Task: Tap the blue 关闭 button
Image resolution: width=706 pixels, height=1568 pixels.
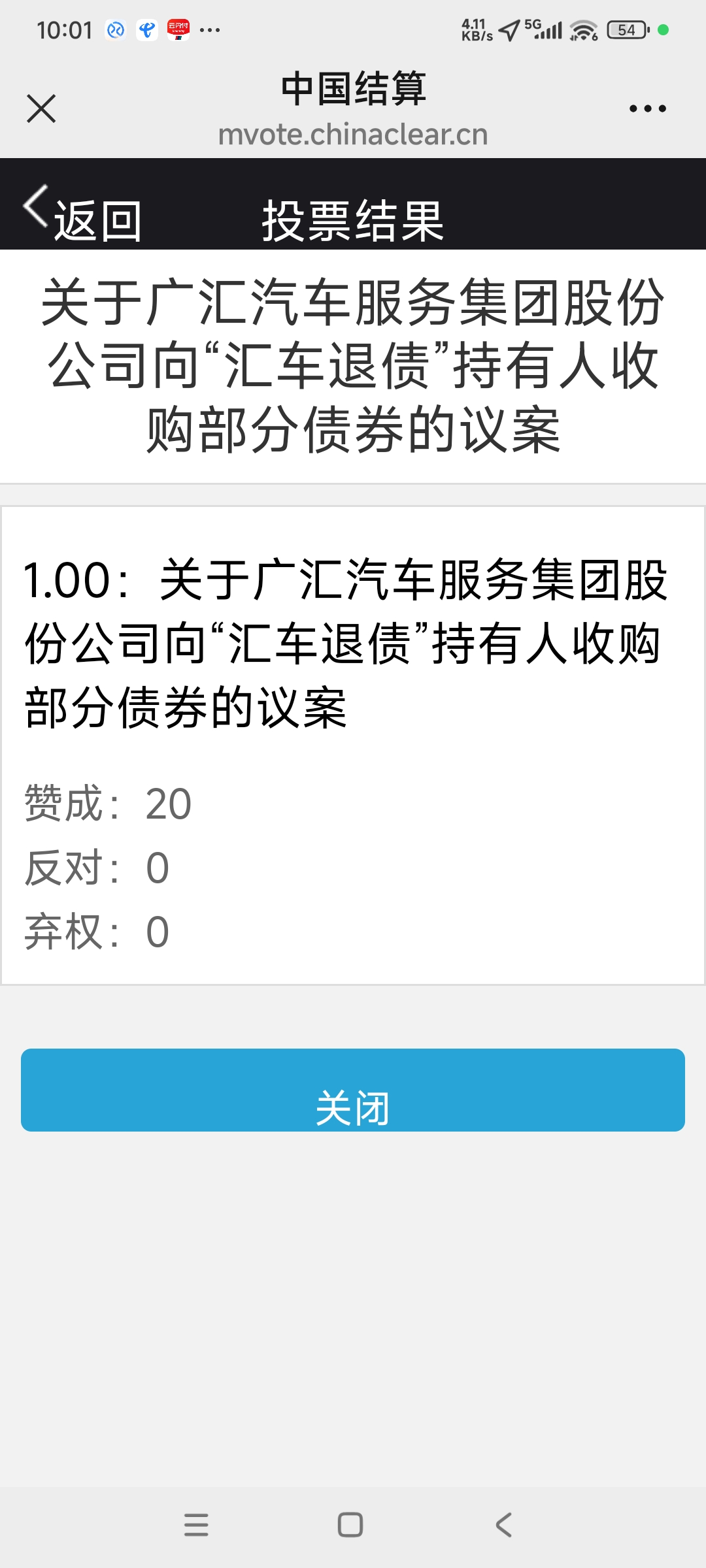Action: tap(353, 1090)
